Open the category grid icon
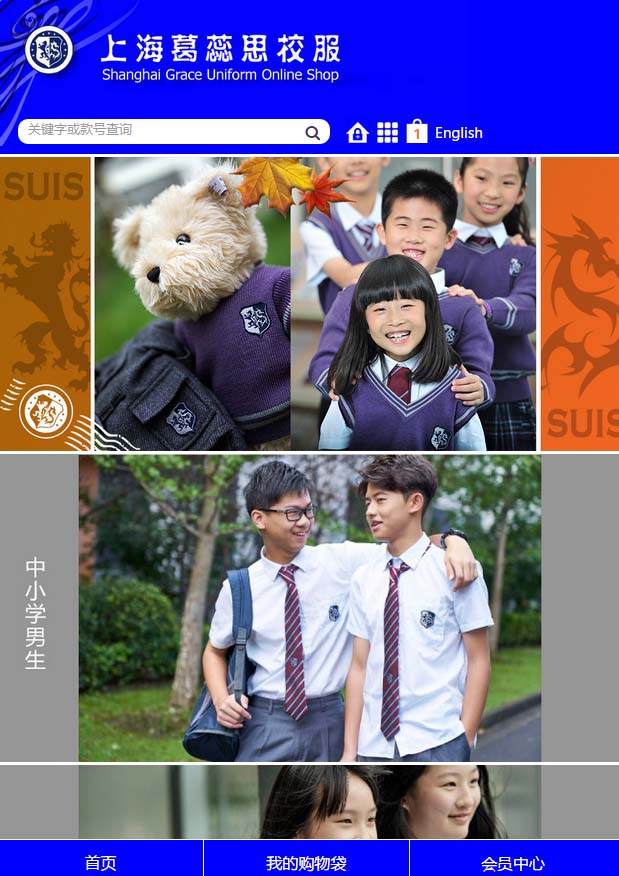This screenshot has width=619, height=876. [387, 133]
